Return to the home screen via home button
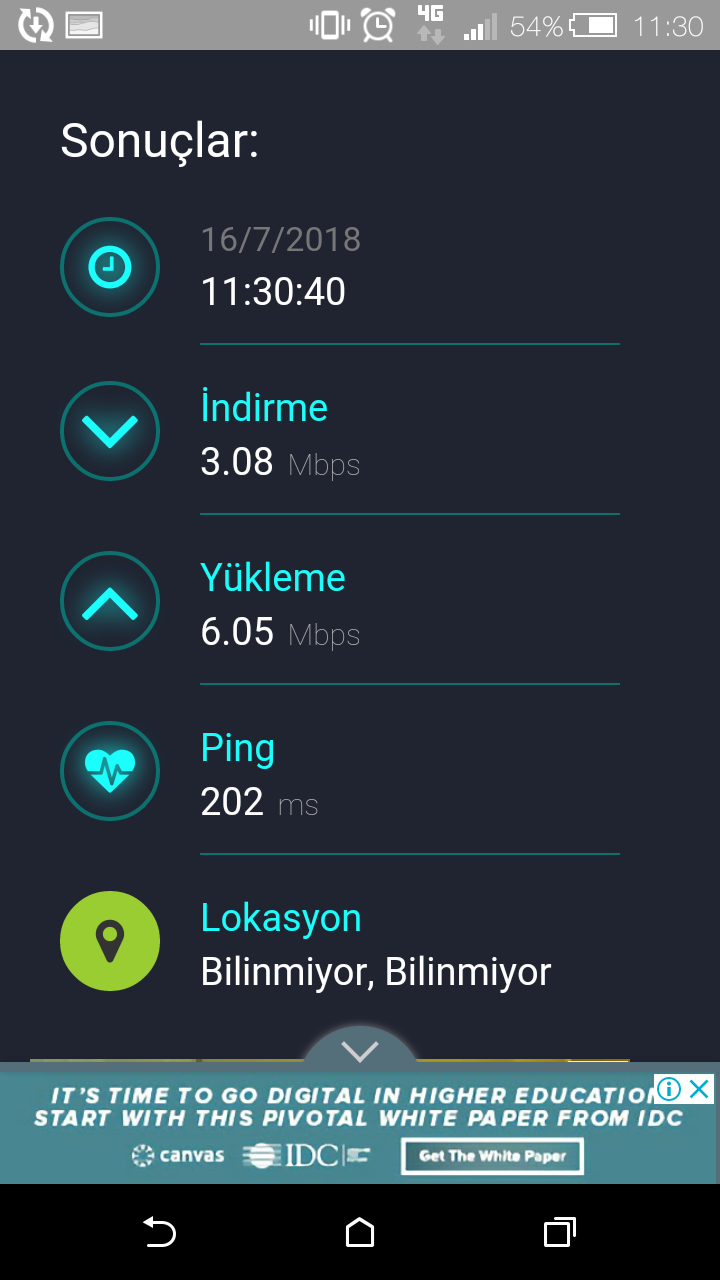 [x=360, y=1232]
